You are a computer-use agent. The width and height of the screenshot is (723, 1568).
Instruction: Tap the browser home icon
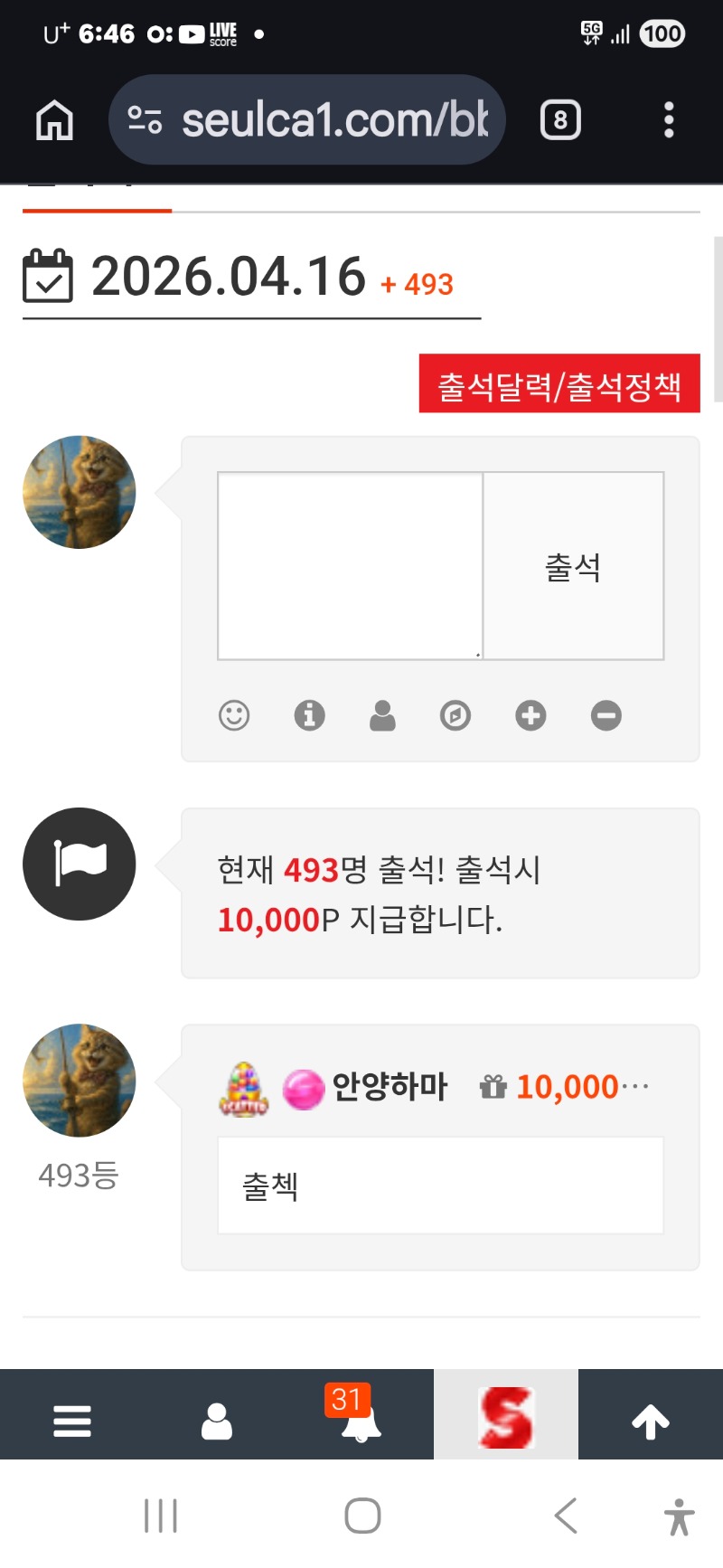tap(54, 120)
